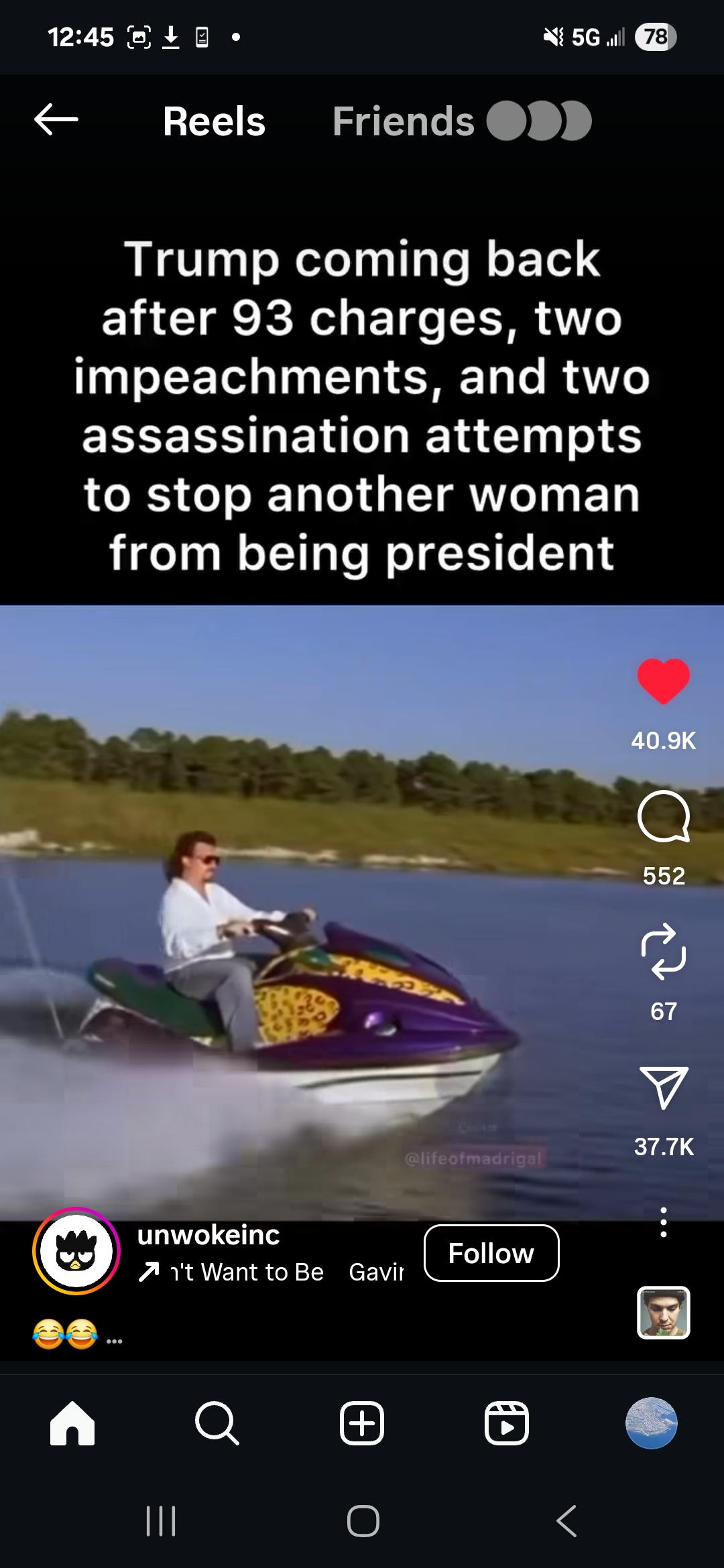The height and width of the screenshot is (1568, 724).
Task: Open the Search and explore tab
Action: [217, 1423]
